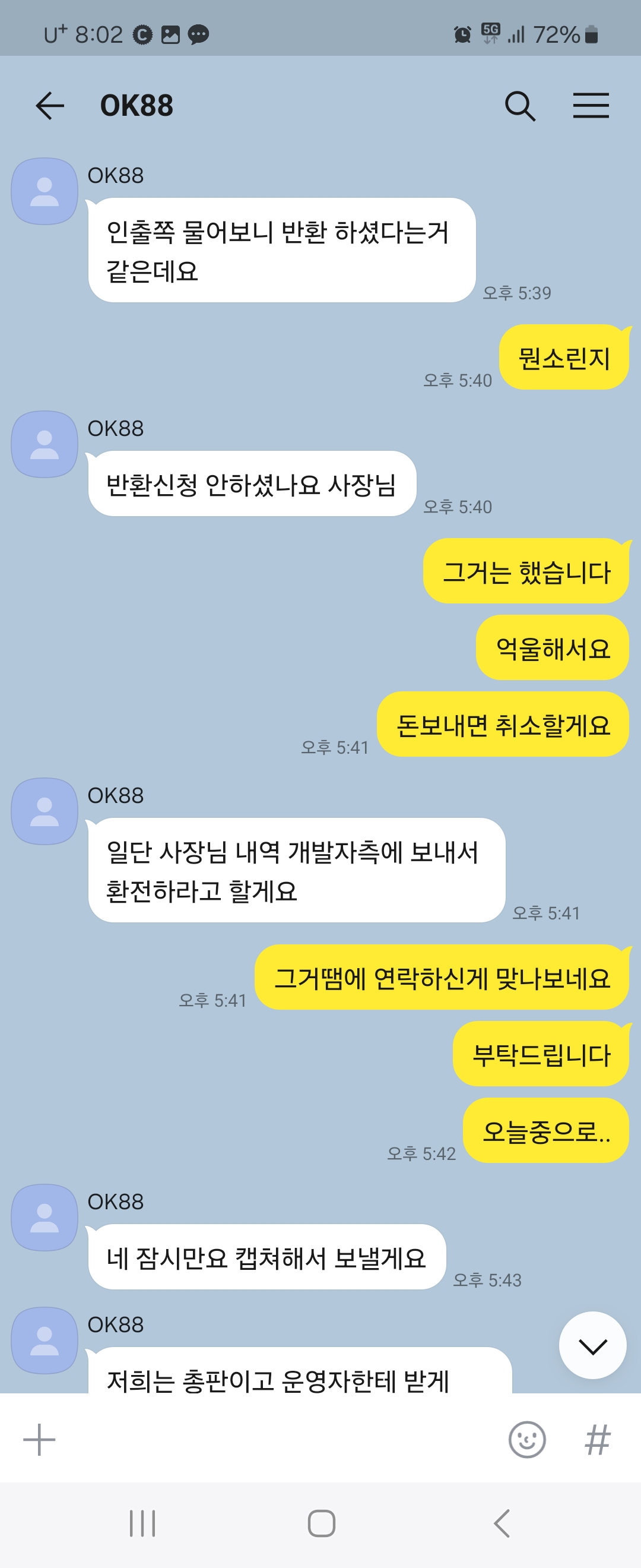Search within the OK88 conversation
This screenshot has width=641, height=1568.
[520, 106]
